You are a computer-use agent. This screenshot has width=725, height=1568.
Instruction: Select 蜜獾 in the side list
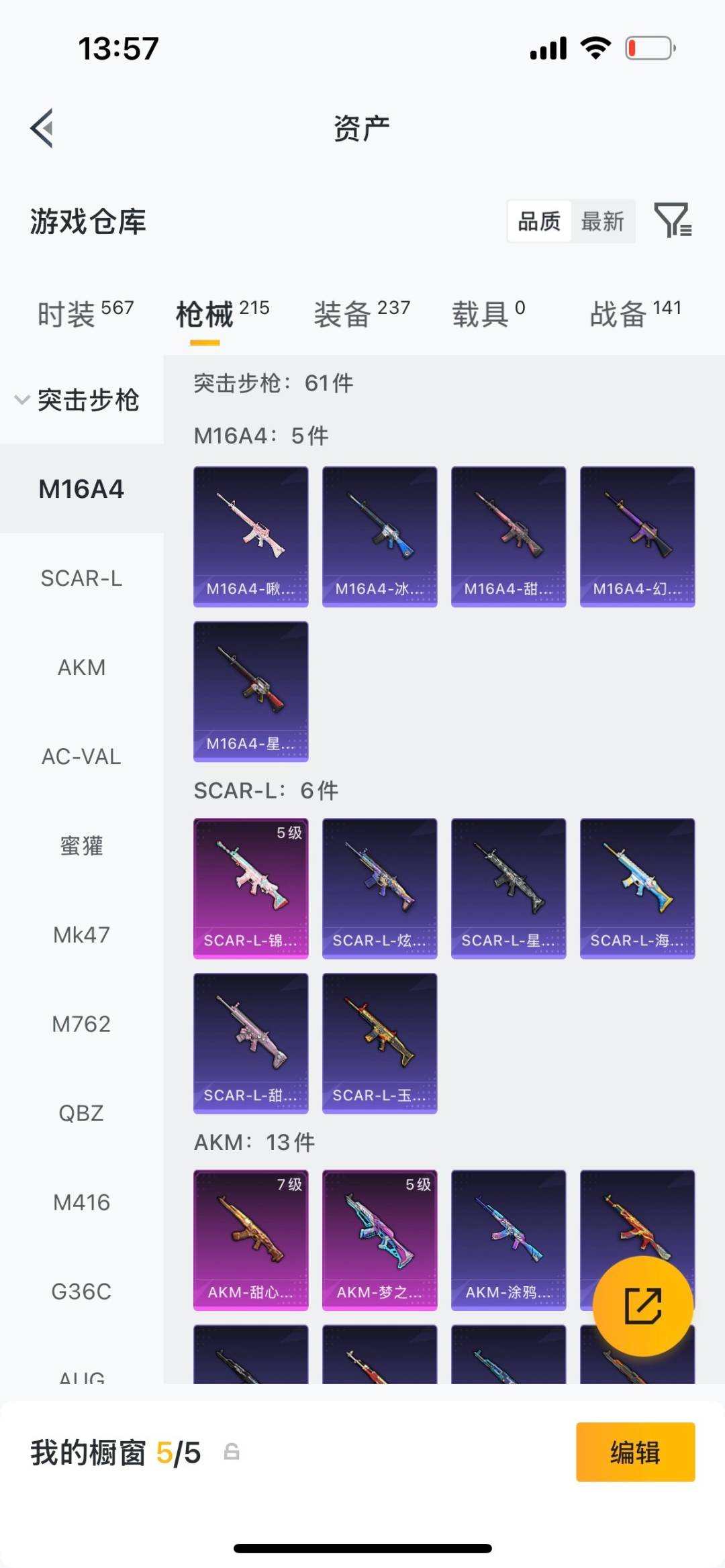(x=81, y=845)
